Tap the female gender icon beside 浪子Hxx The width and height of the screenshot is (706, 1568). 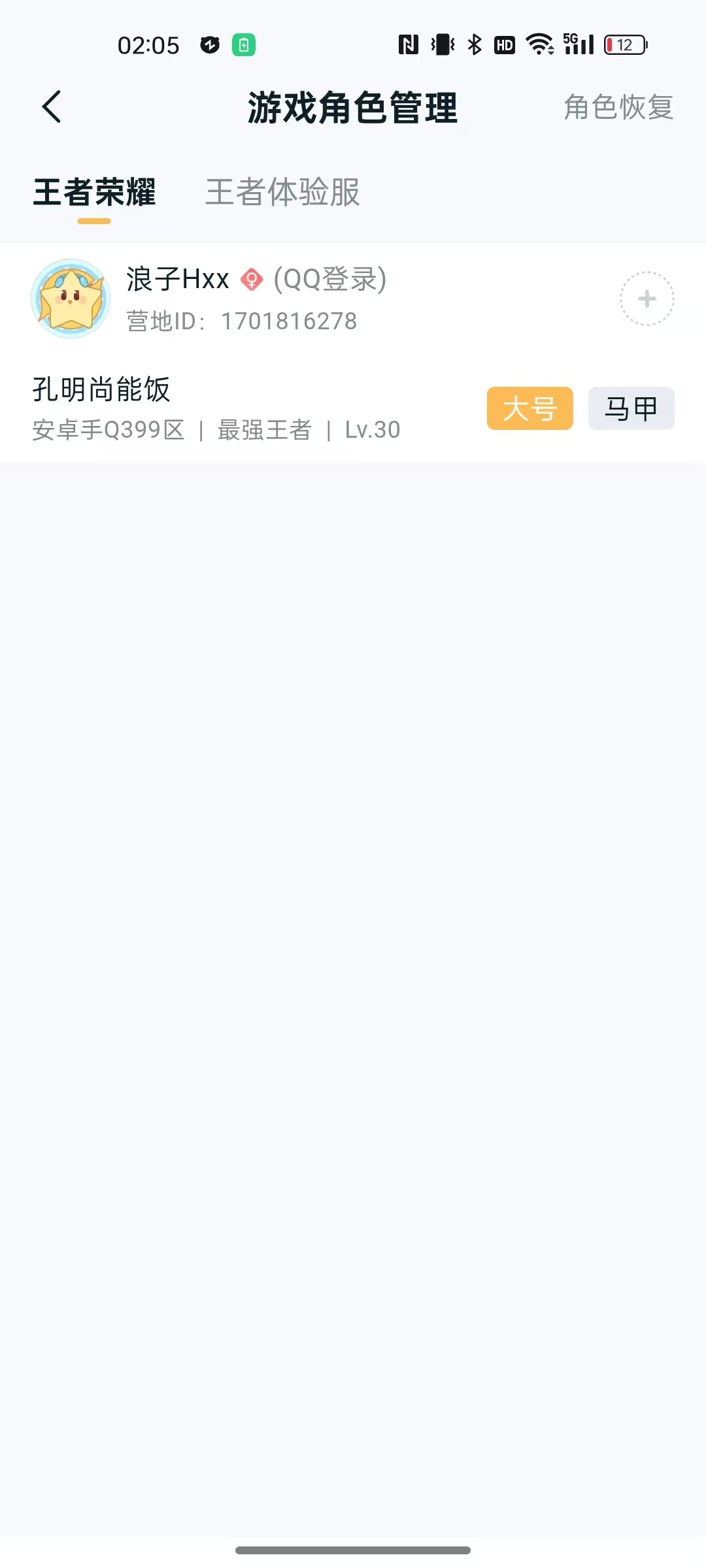pyautogui.click(x=254, y=280)
